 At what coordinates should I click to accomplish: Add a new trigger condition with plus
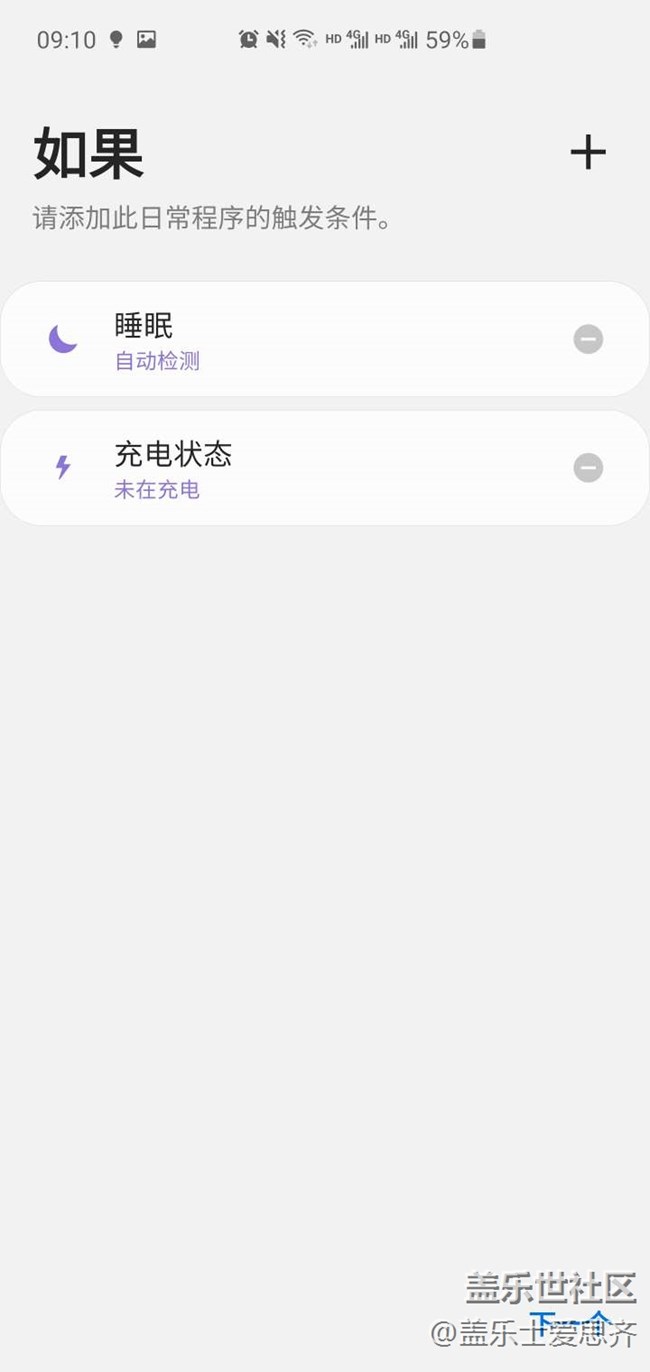click(588, 153)
